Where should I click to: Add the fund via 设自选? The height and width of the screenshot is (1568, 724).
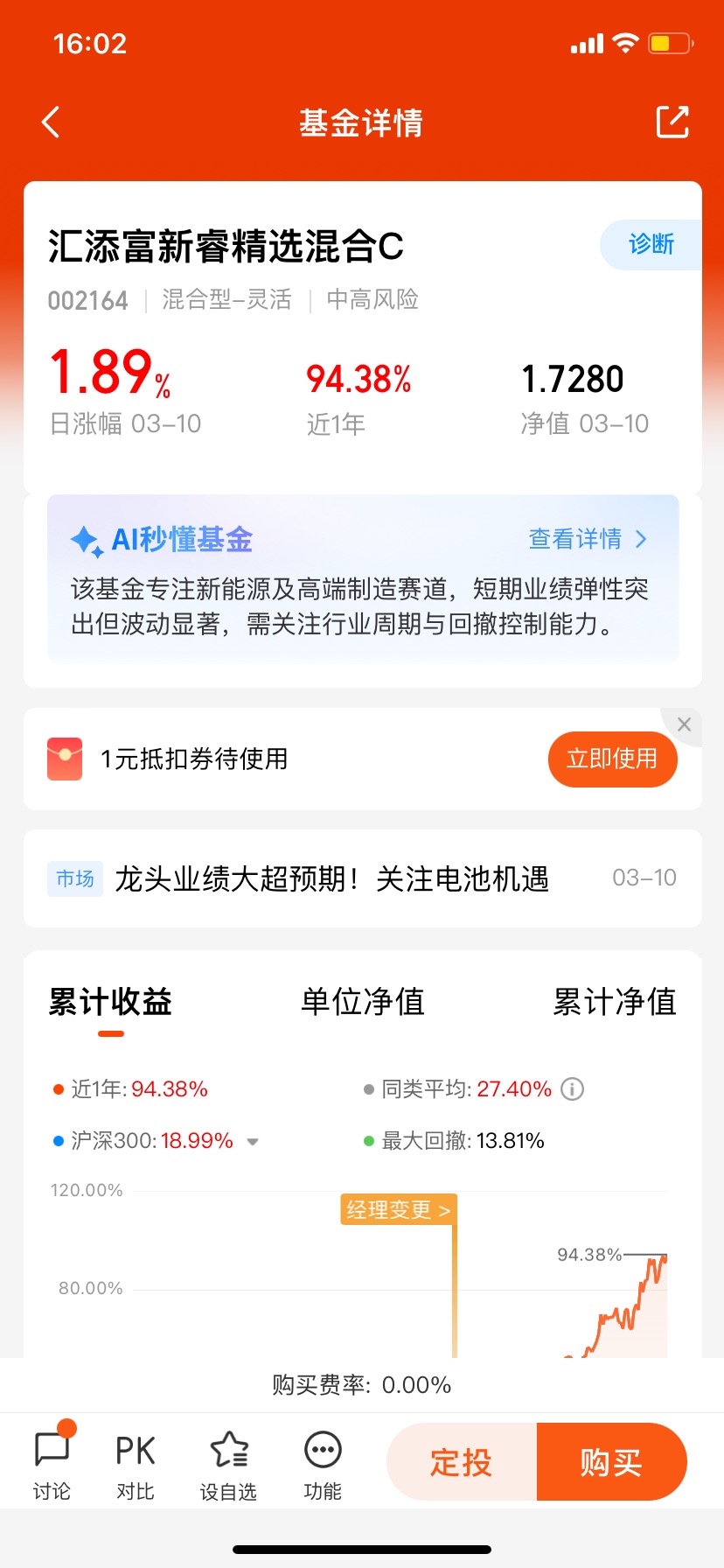[228, 1461]
